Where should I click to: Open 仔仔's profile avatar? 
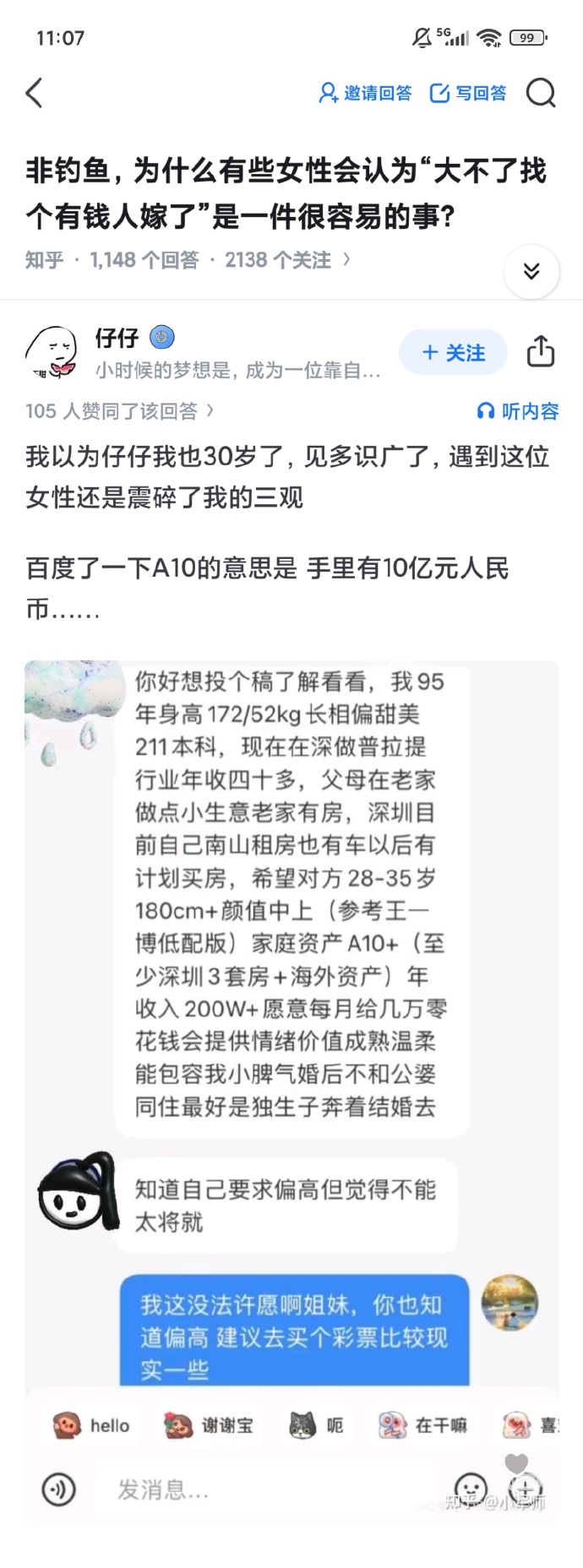point(51,352)
